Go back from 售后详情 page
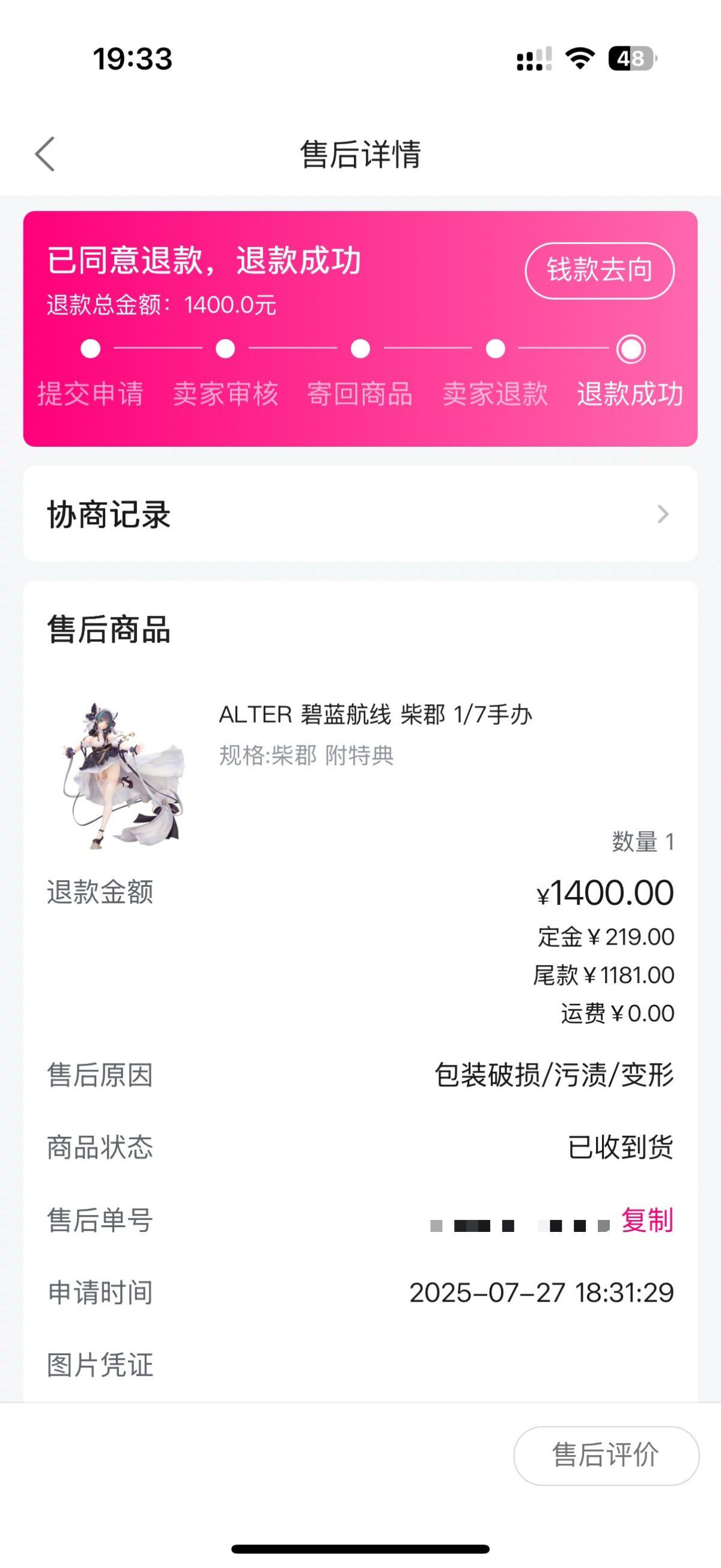 click(x=45, y=154)
